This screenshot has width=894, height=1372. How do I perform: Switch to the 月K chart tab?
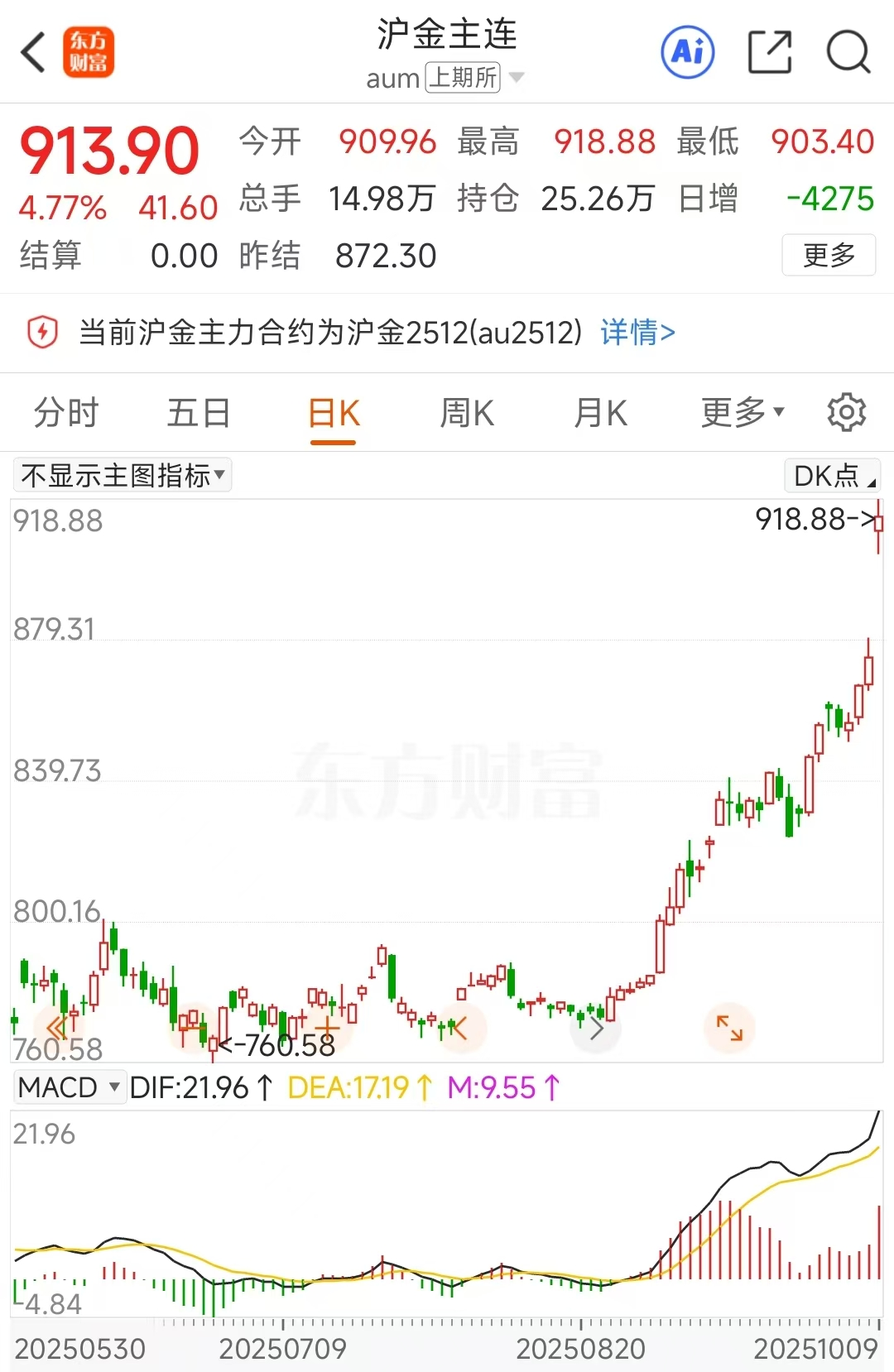601,412
